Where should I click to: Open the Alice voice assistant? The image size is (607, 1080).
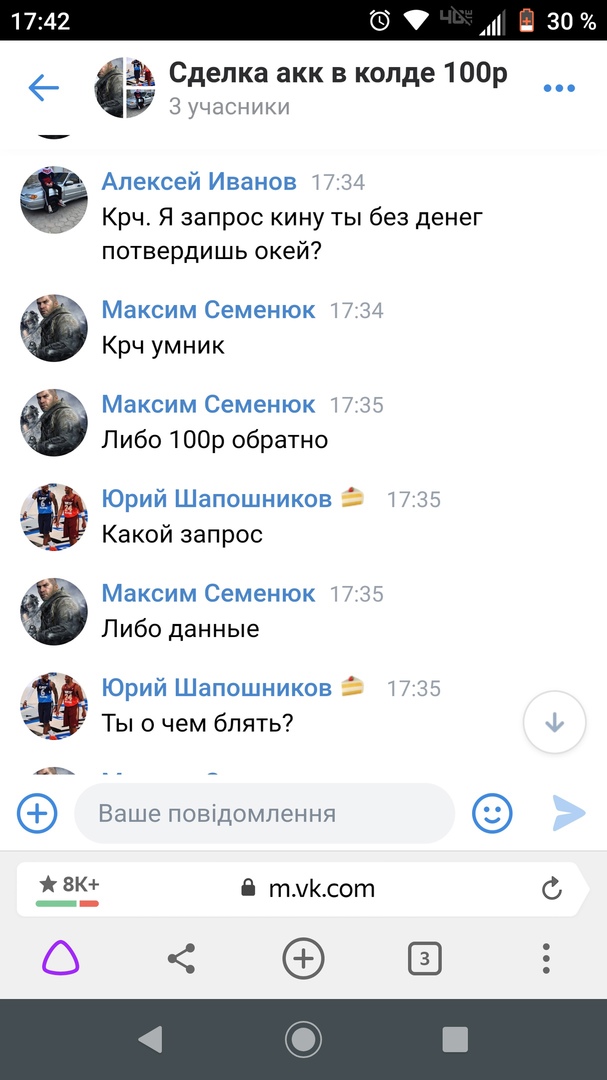click(x=60, y=960)
